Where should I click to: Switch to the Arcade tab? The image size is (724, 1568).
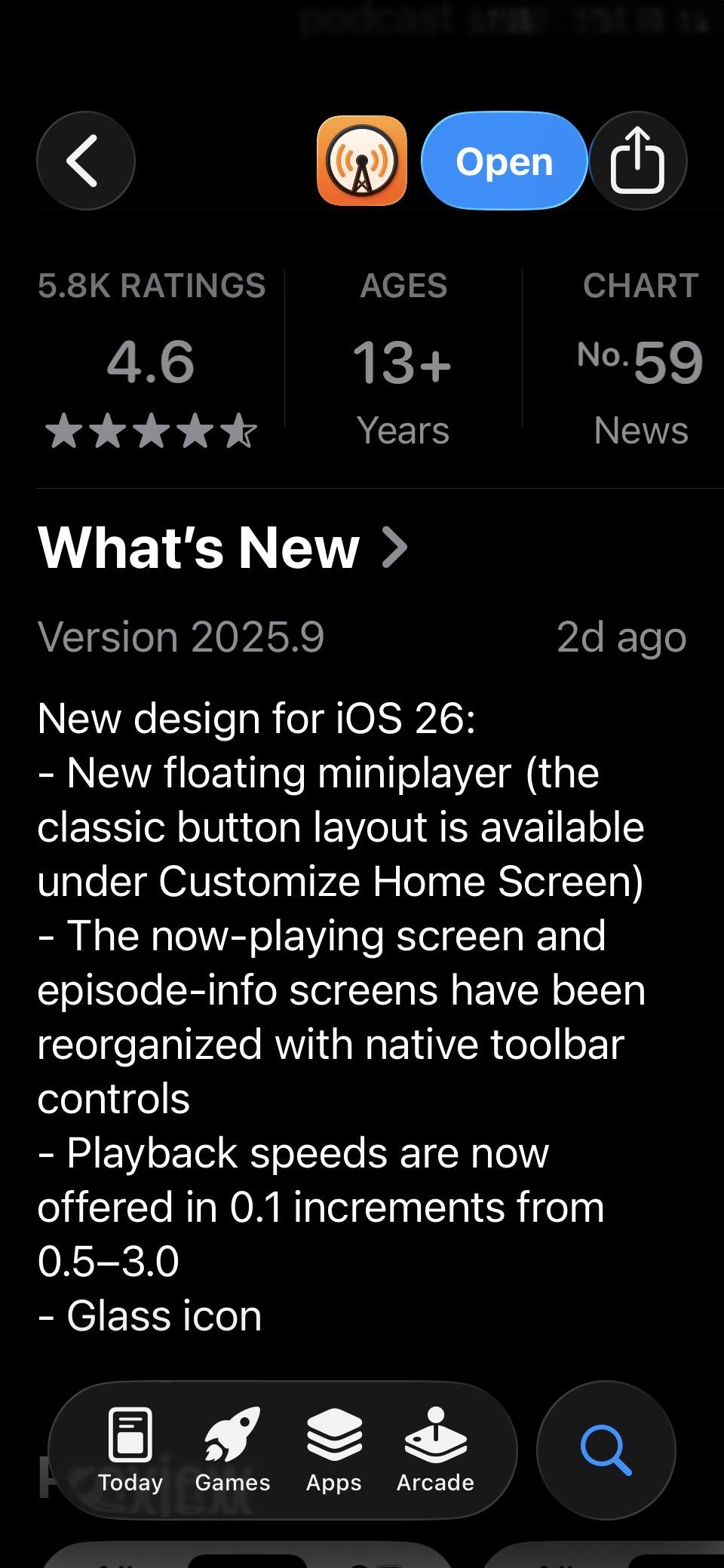point(435,1450)
